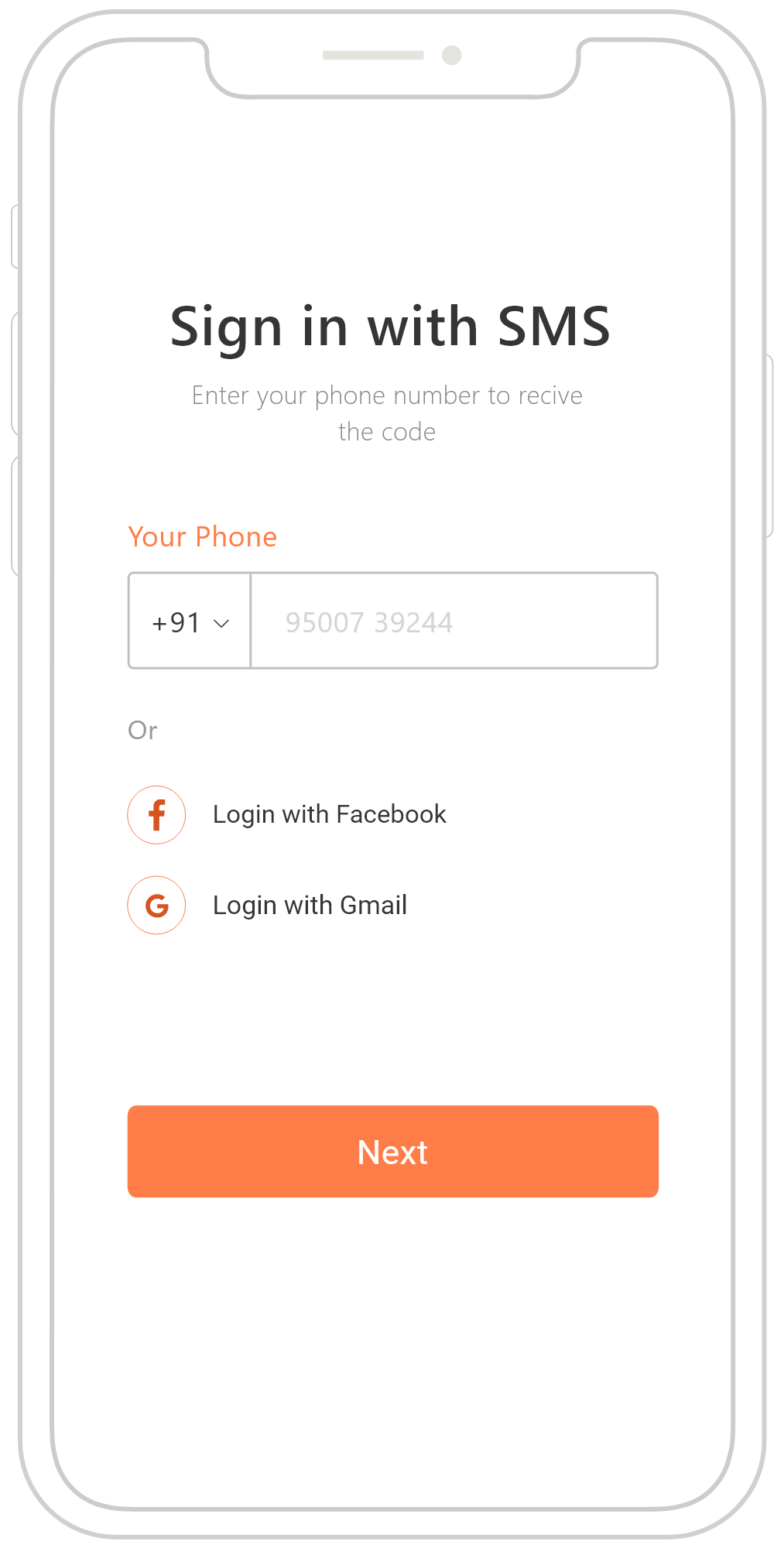Viewport: 784px width, 1548px height.
Task: Login with Gmail
Action: pos(268,905)
